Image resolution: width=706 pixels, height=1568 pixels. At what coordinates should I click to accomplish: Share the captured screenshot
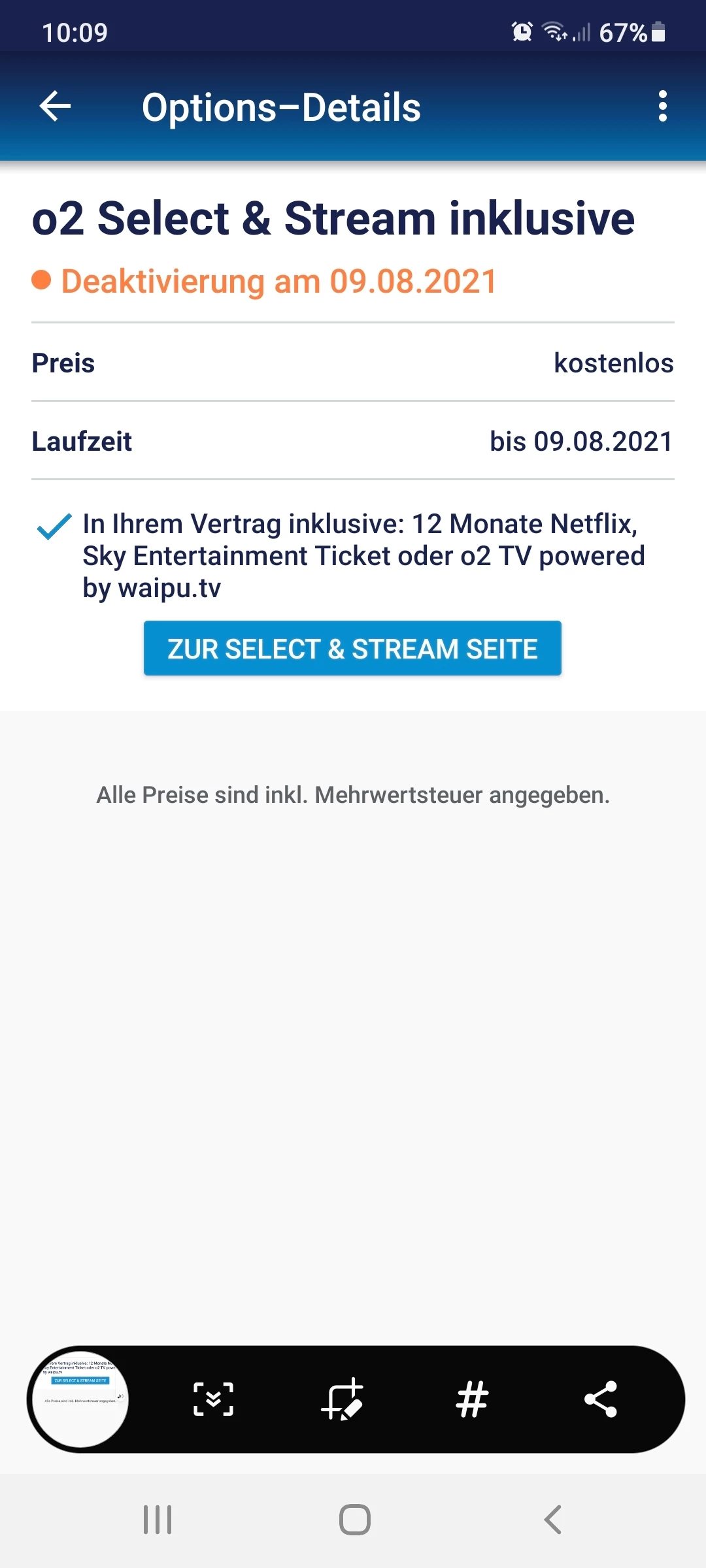(x=601, y=1399)
